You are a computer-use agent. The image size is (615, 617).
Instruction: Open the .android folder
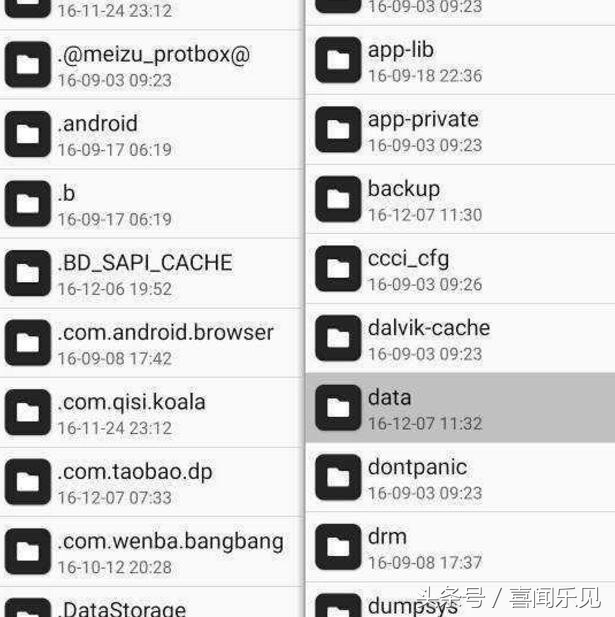150,135
